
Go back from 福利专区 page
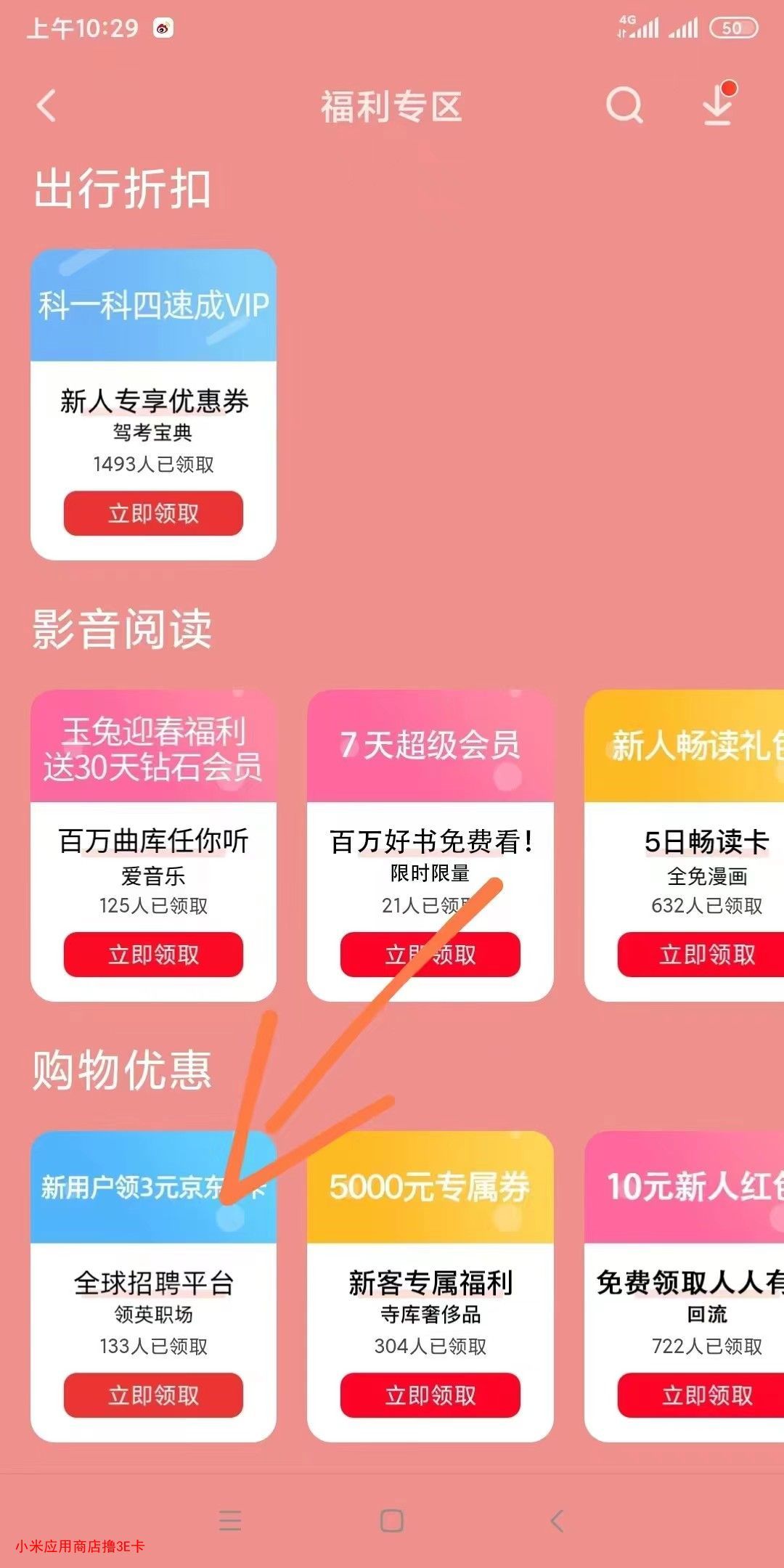tap(46, 106)
